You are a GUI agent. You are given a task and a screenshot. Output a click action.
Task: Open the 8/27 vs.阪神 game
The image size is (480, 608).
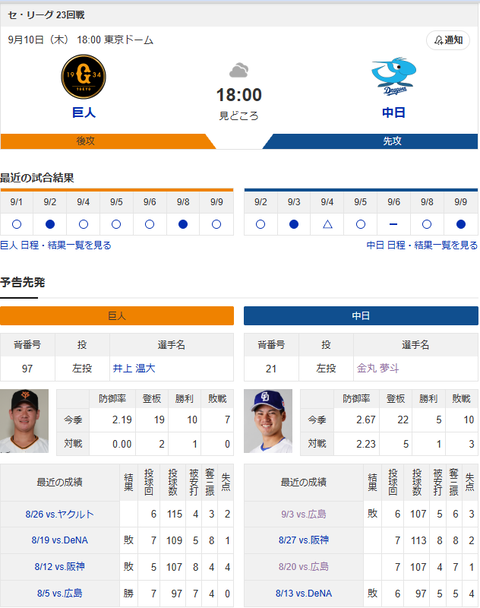304,540
